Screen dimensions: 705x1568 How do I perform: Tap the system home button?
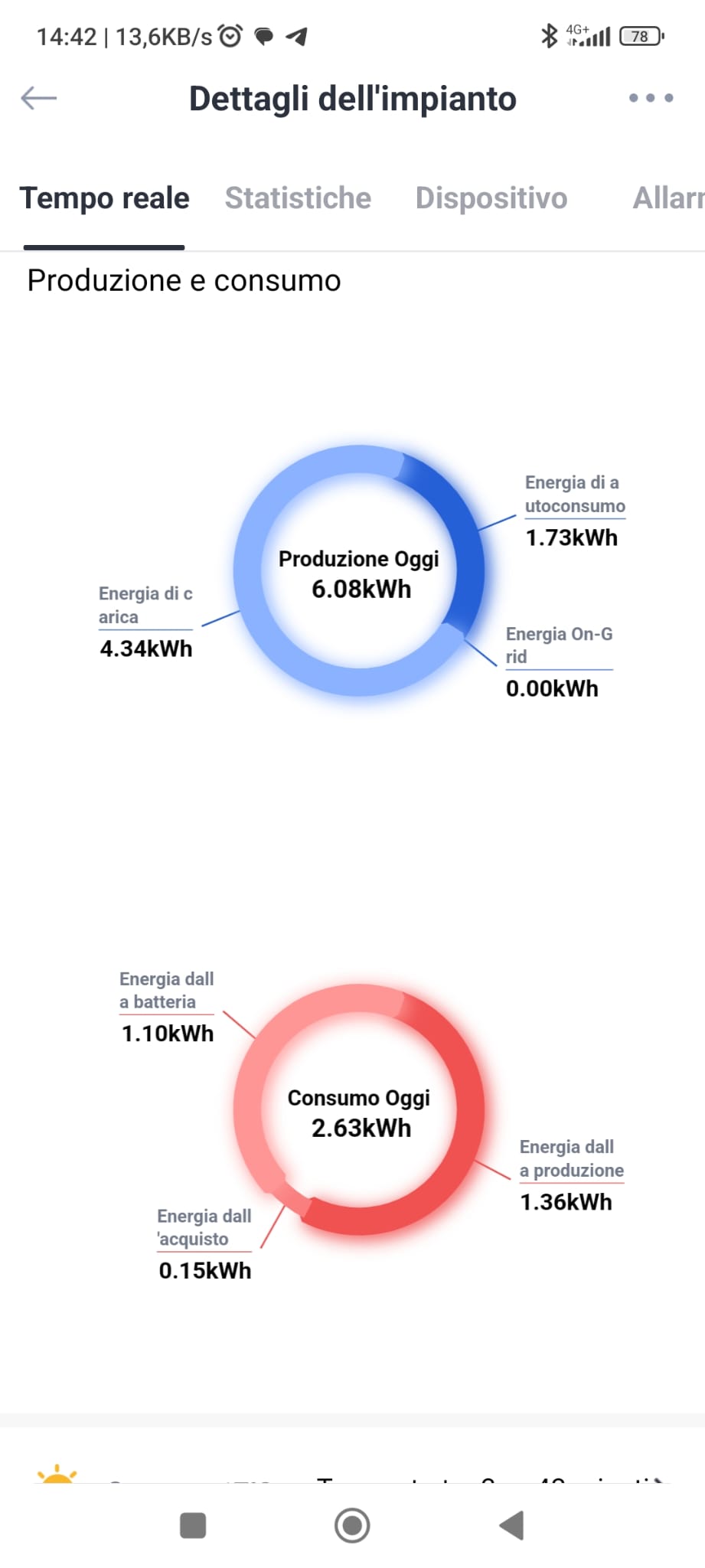click(x=352, y=1525)
